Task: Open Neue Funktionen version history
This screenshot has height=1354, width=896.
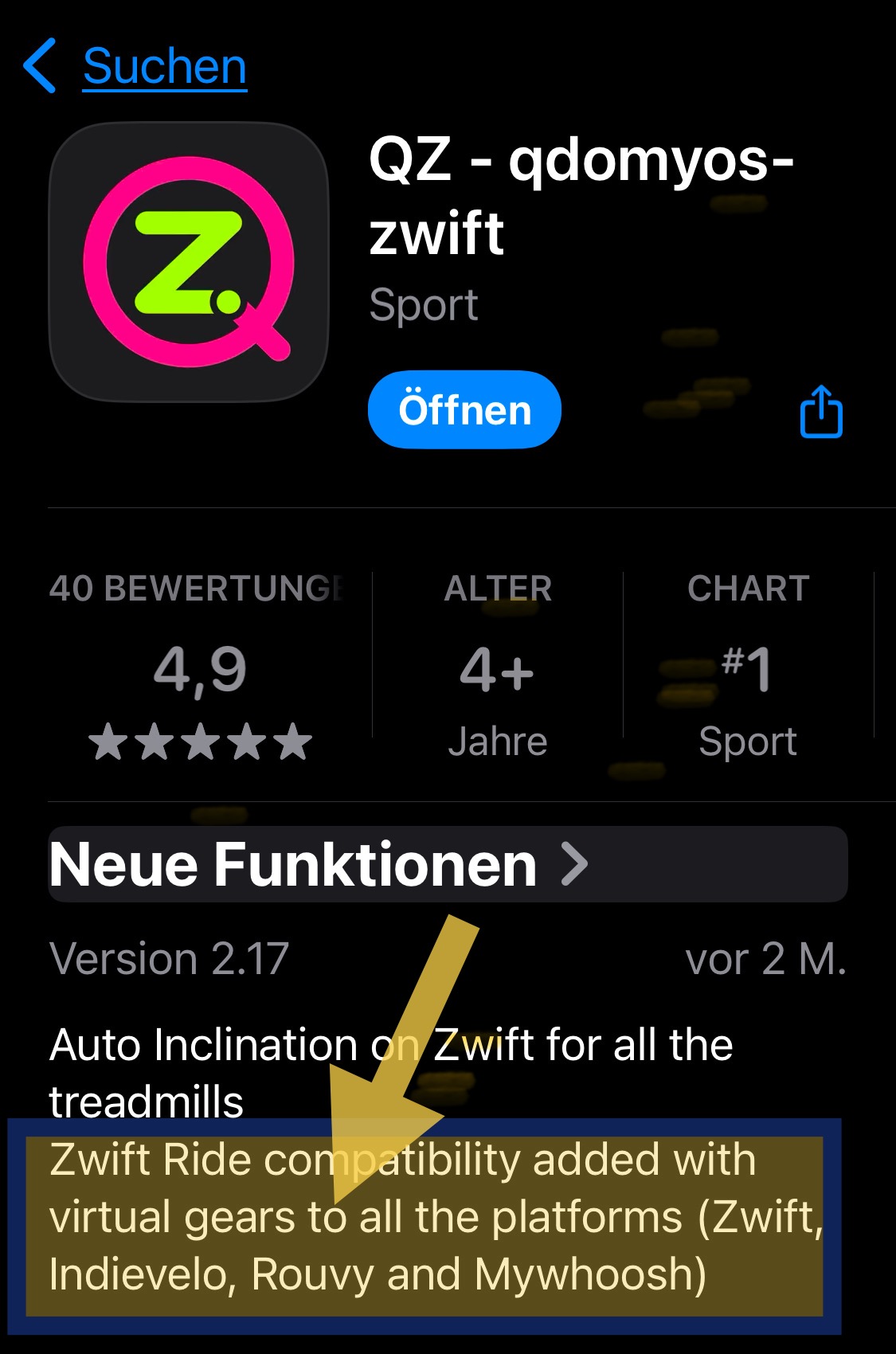Action: tap(319, 865)
